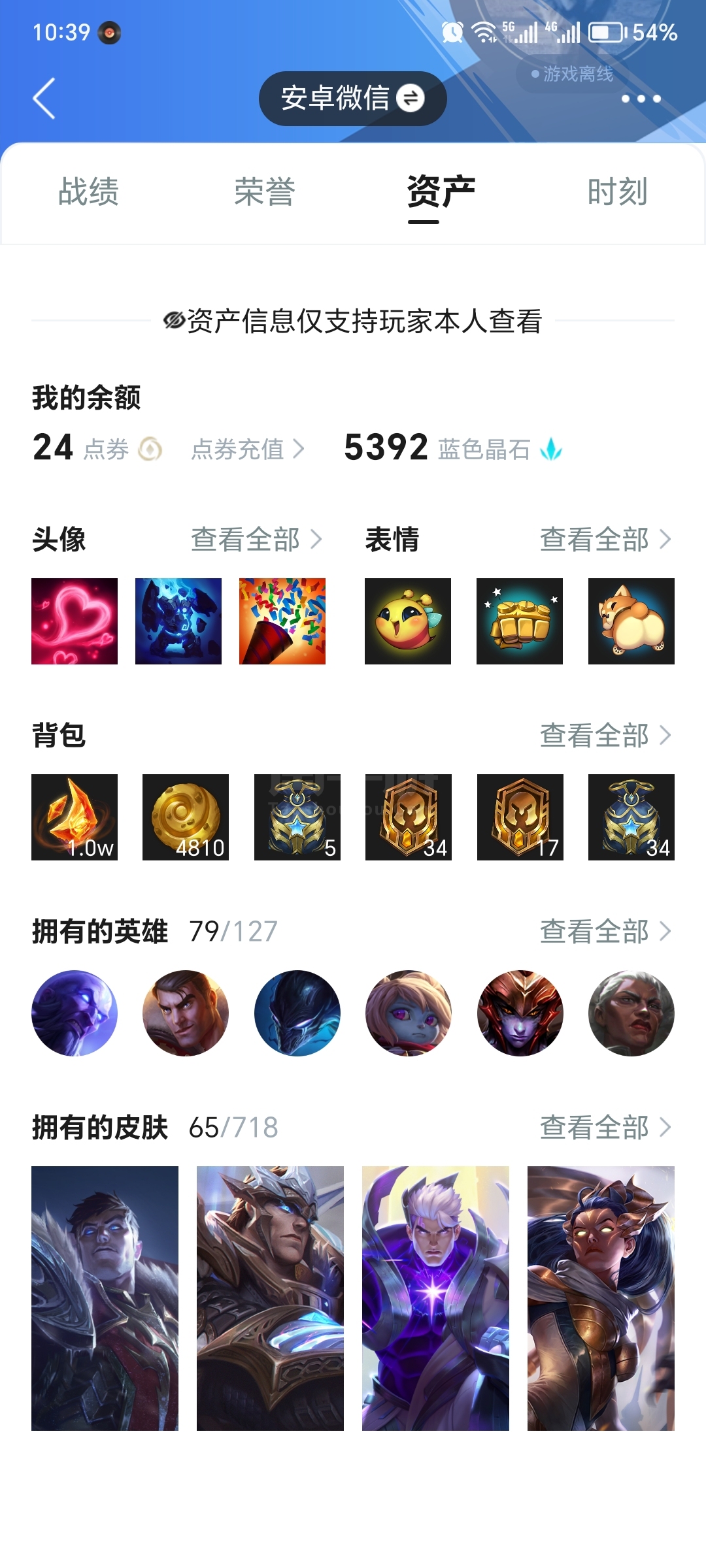Image resolution: width=706 pixels, height=1568 pixels.
Task: Open the orange essence item showing 1.0w
Action: (x=75, y=817)
